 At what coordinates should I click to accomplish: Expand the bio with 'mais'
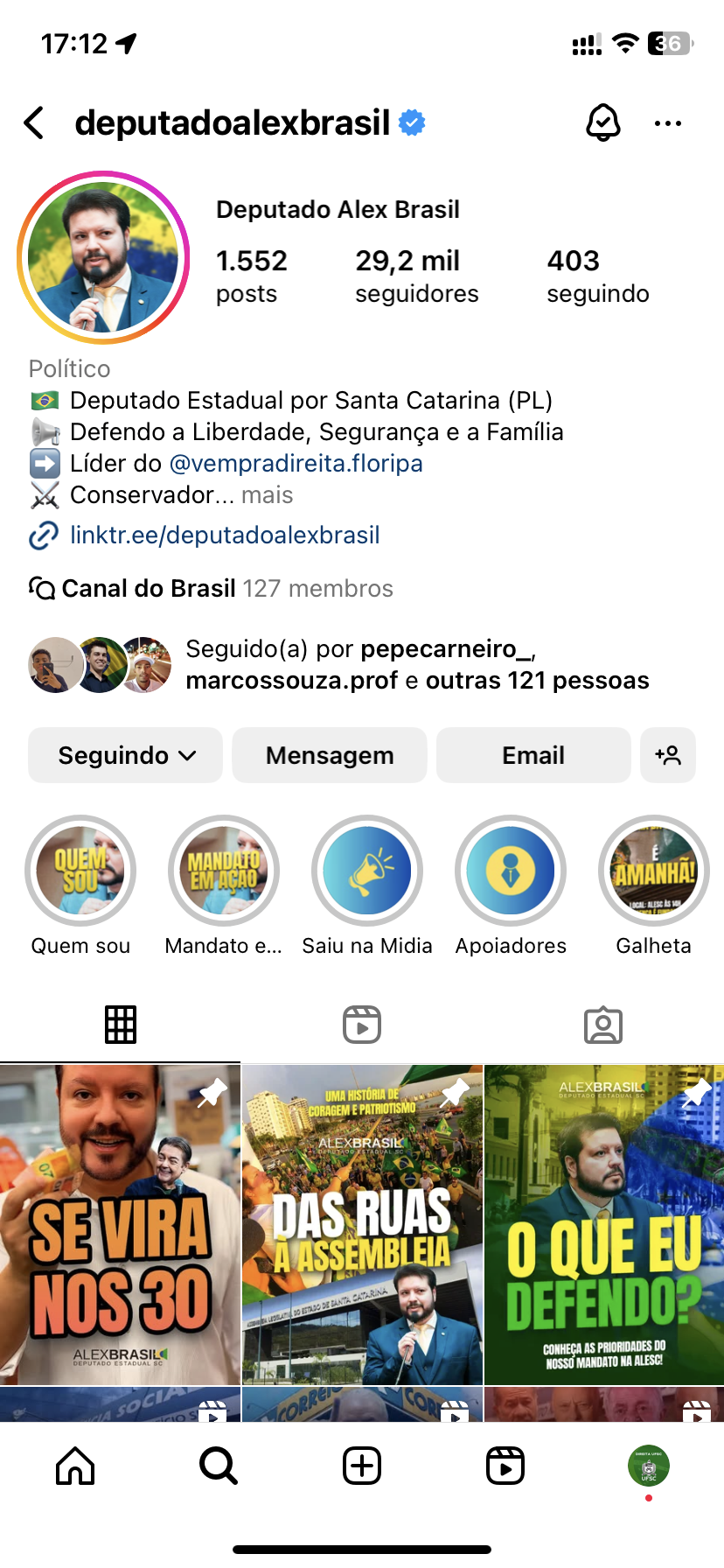tap(267, 495)
